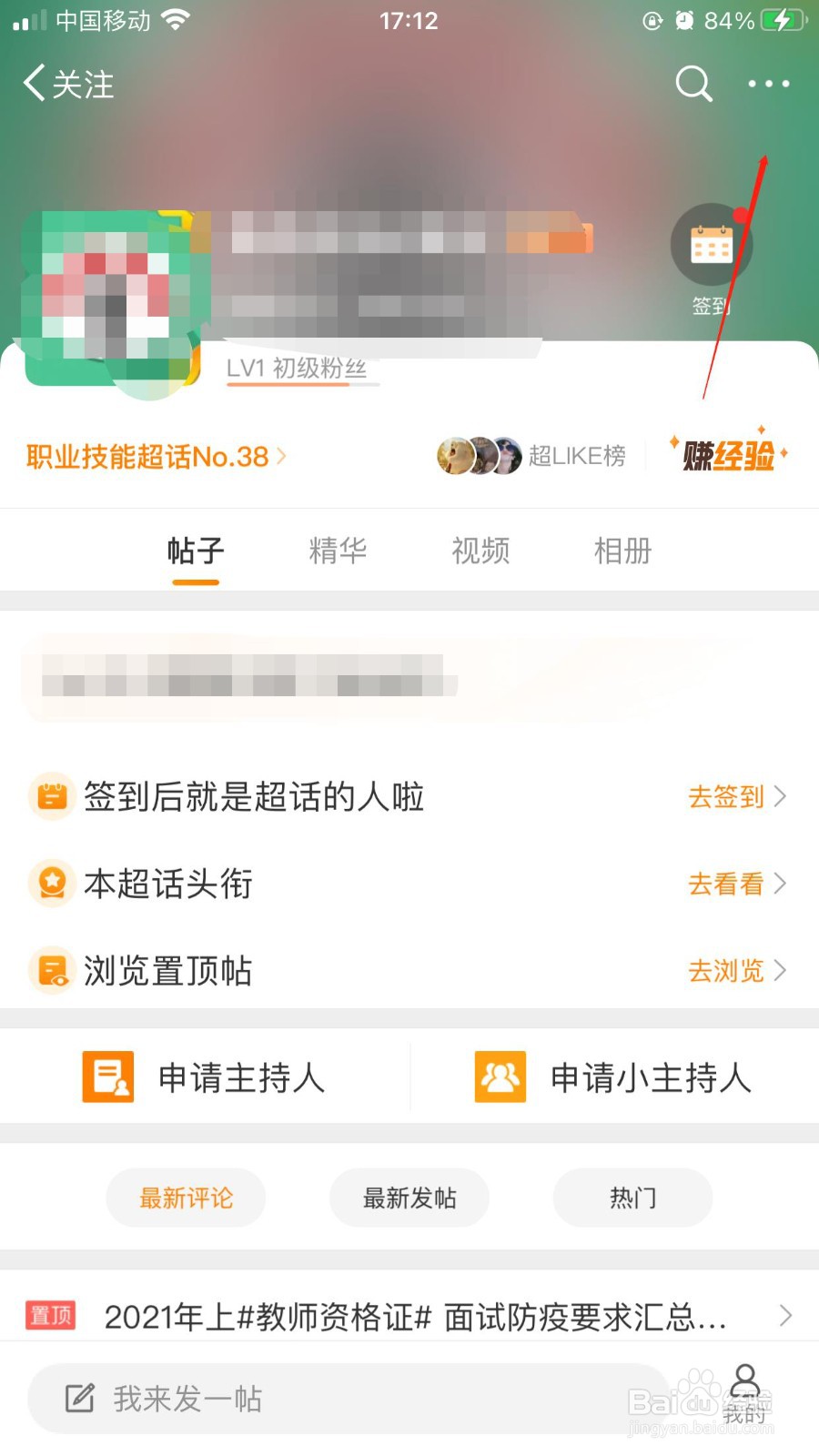Switch to the 精华 tab

click(338, 551)
